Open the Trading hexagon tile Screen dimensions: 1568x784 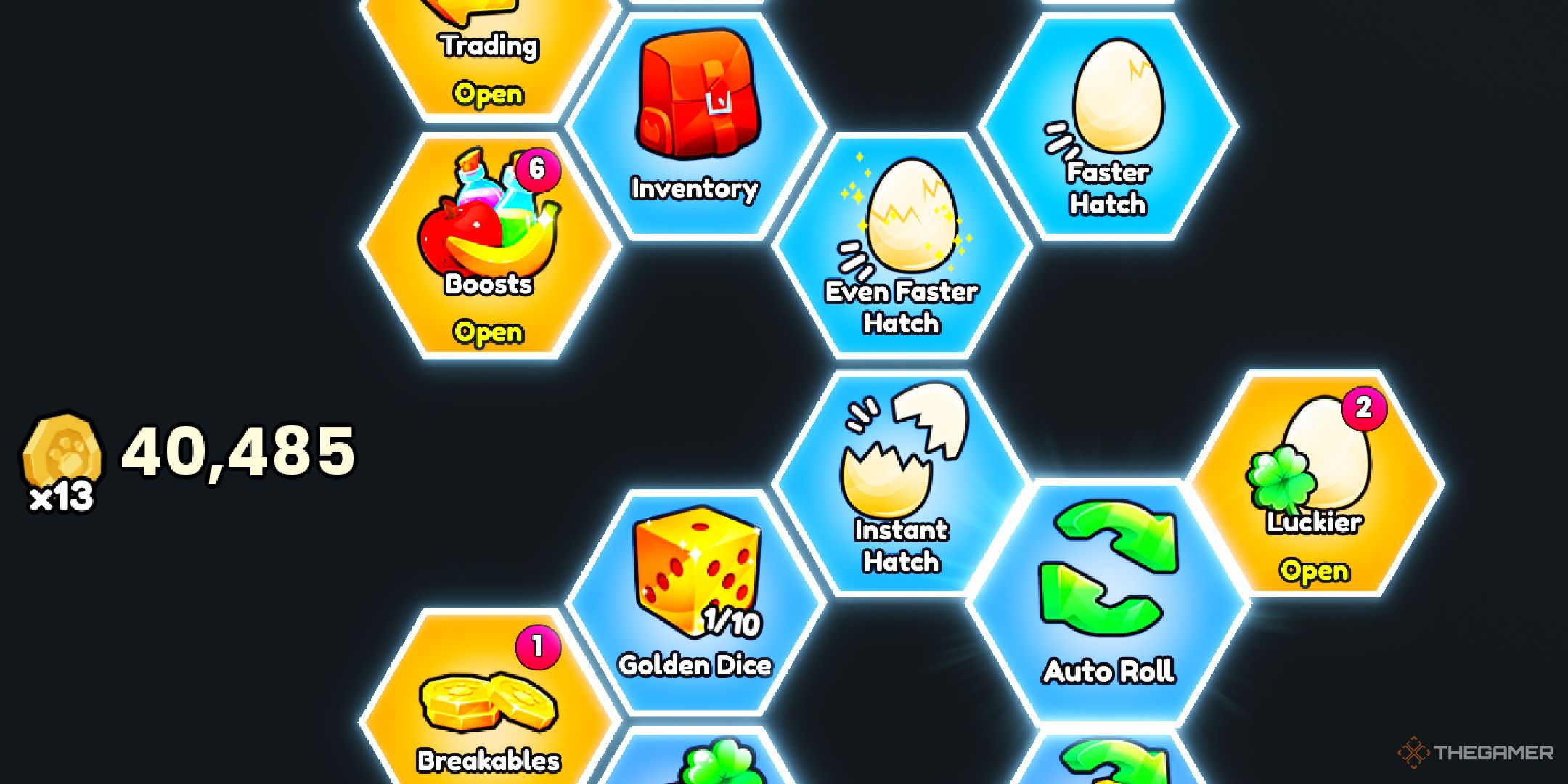click(x=489, y=58)
